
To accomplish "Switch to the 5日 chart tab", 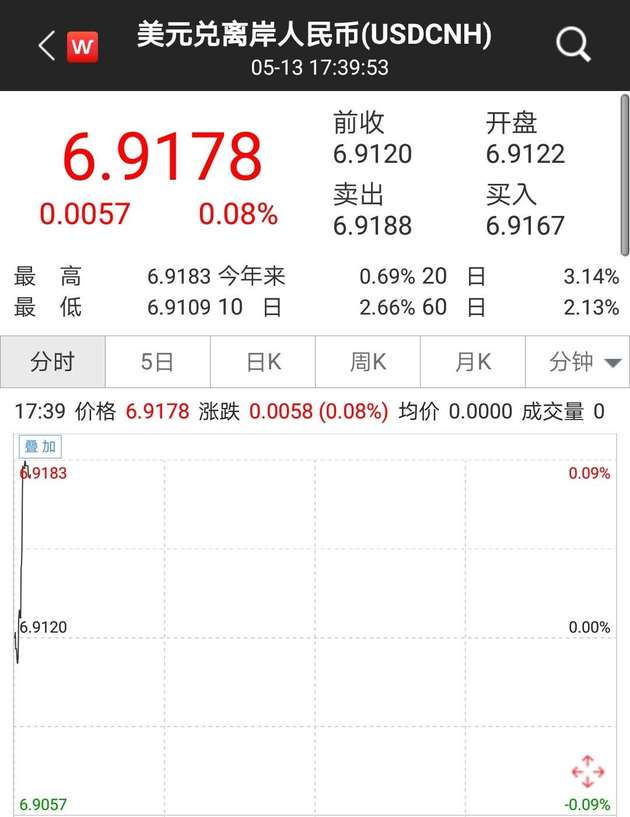I will [x=158, y=362].
